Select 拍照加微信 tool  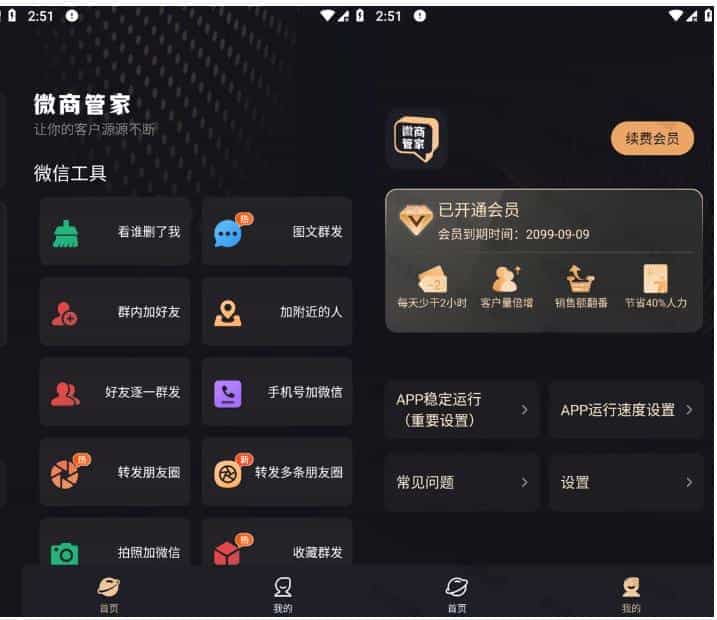tap(115, 548)
